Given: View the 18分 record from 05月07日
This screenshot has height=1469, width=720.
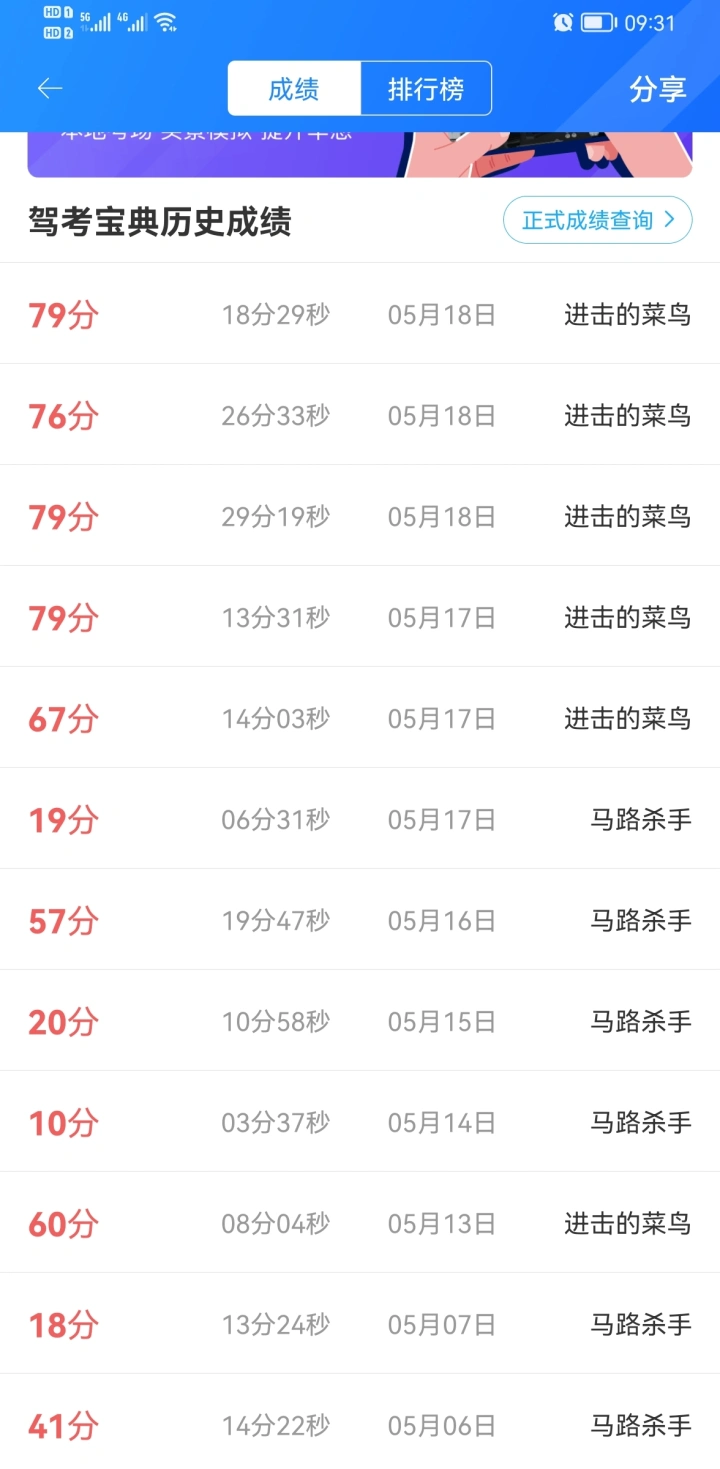Looking at the screenshot, I should point(360,1324).
